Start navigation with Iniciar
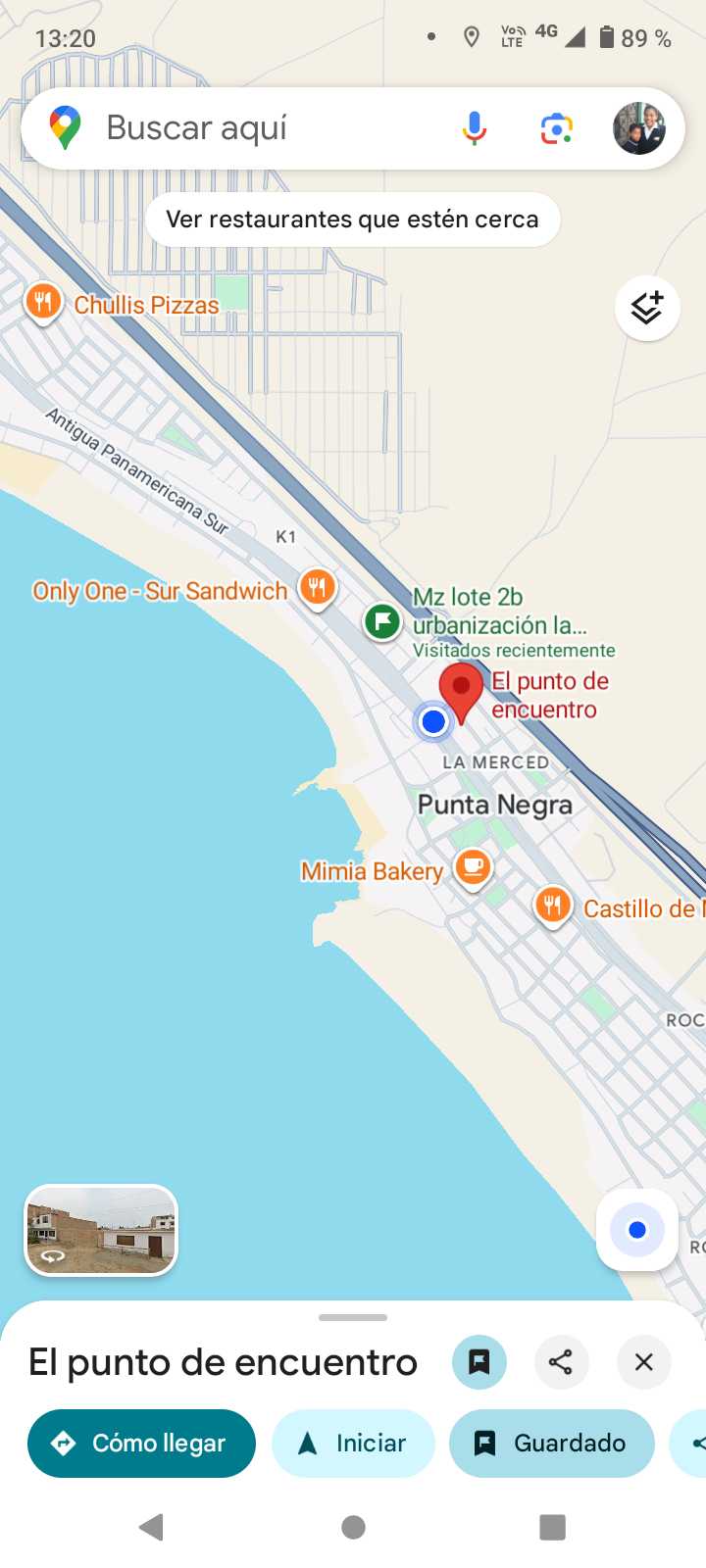The image size is (706, 1568). click(353, 1444)
